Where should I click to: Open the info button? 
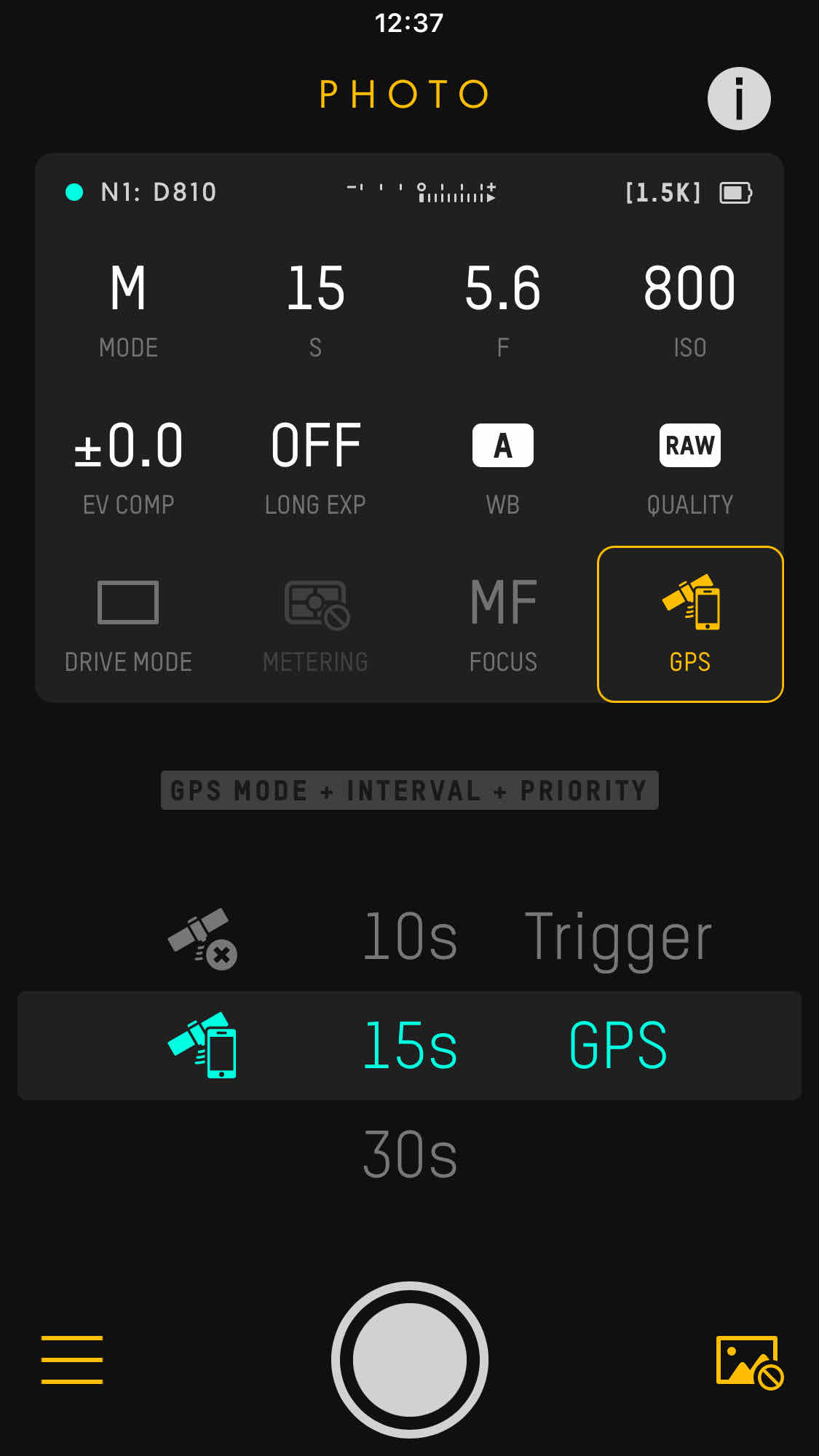coord(738,98)
